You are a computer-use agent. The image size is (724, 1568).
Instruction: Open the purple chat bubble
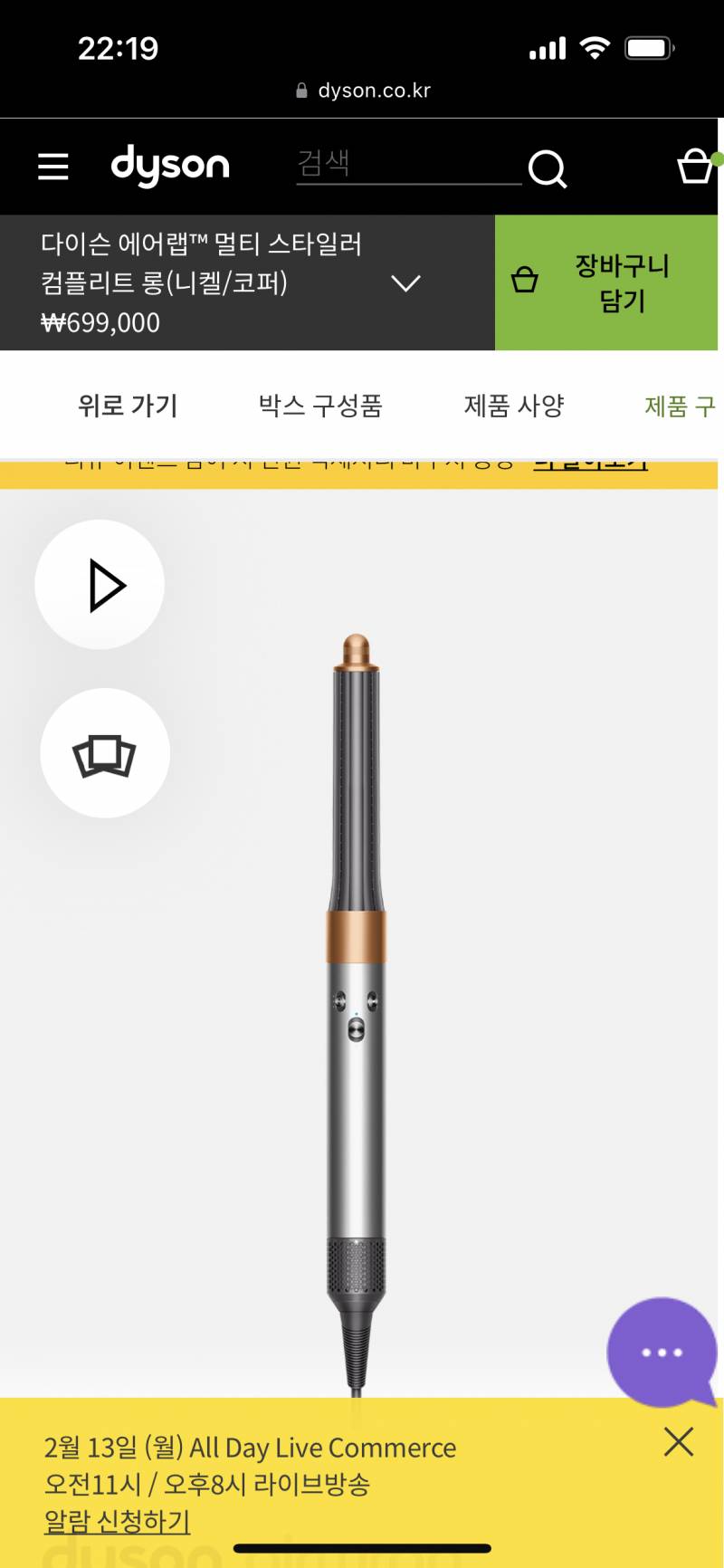tap(662, 1352)
